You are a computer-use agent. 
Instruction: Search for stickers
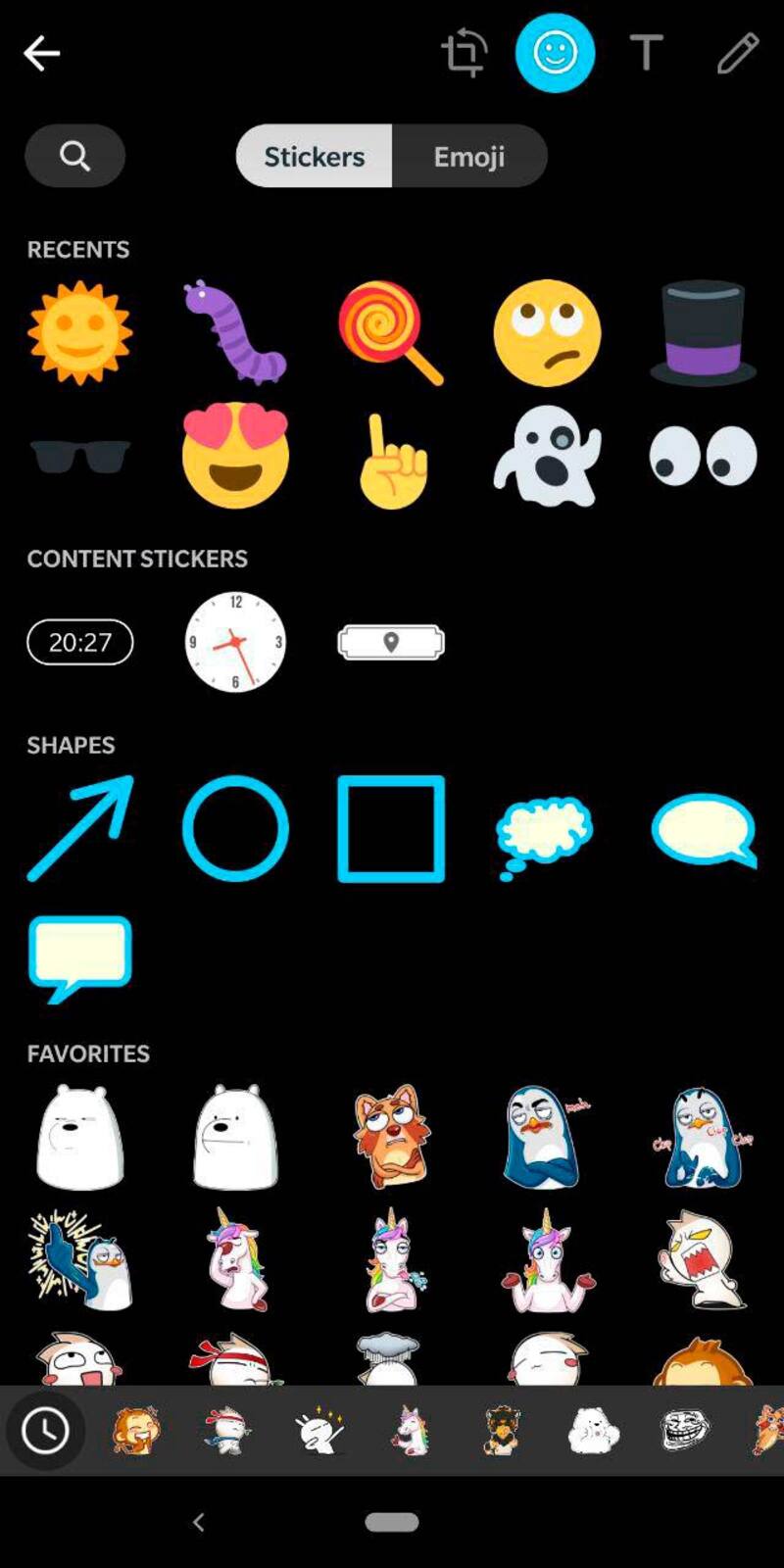tap(74, 156)
